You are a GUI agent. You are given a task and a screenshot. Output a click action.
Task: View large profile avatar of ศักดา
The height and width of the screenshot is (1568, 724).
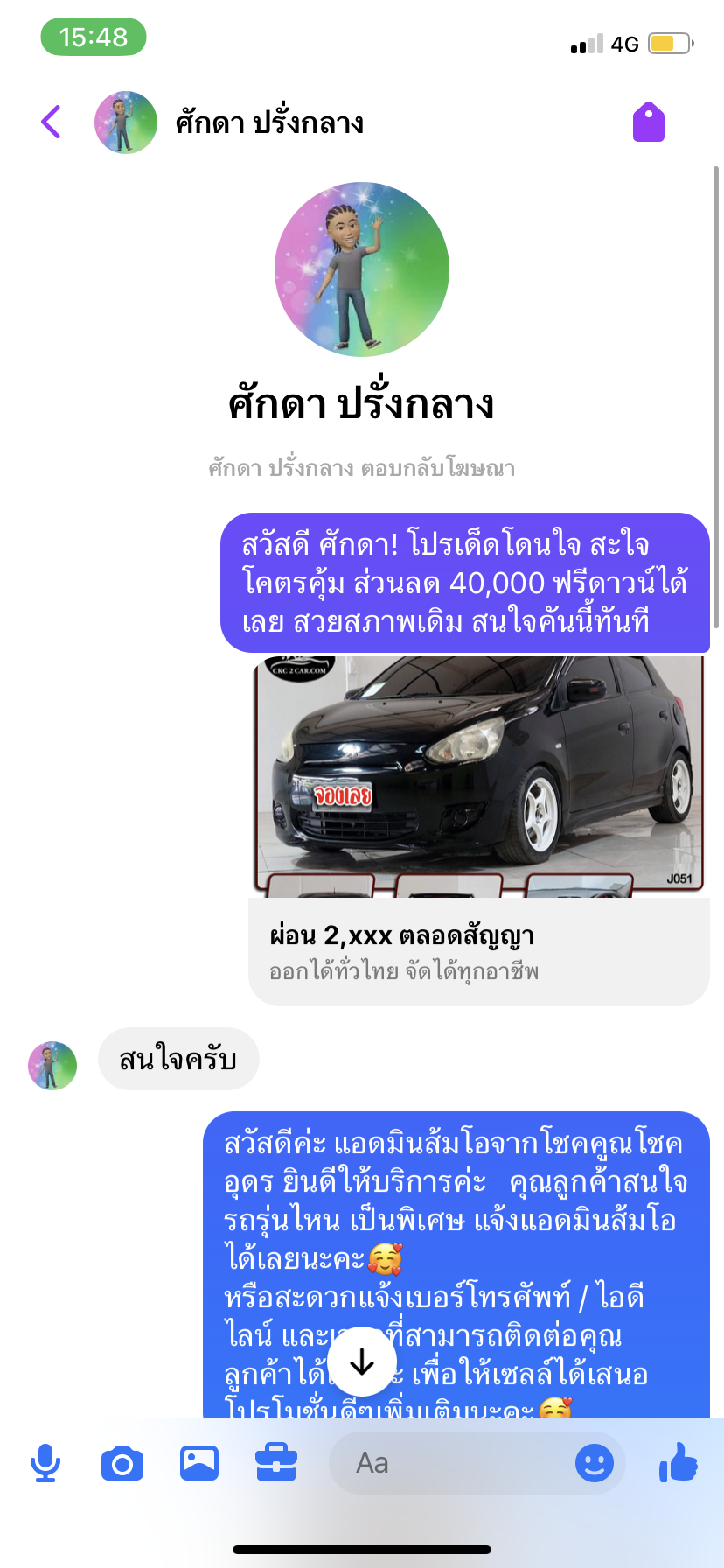(x=362, y=269)
